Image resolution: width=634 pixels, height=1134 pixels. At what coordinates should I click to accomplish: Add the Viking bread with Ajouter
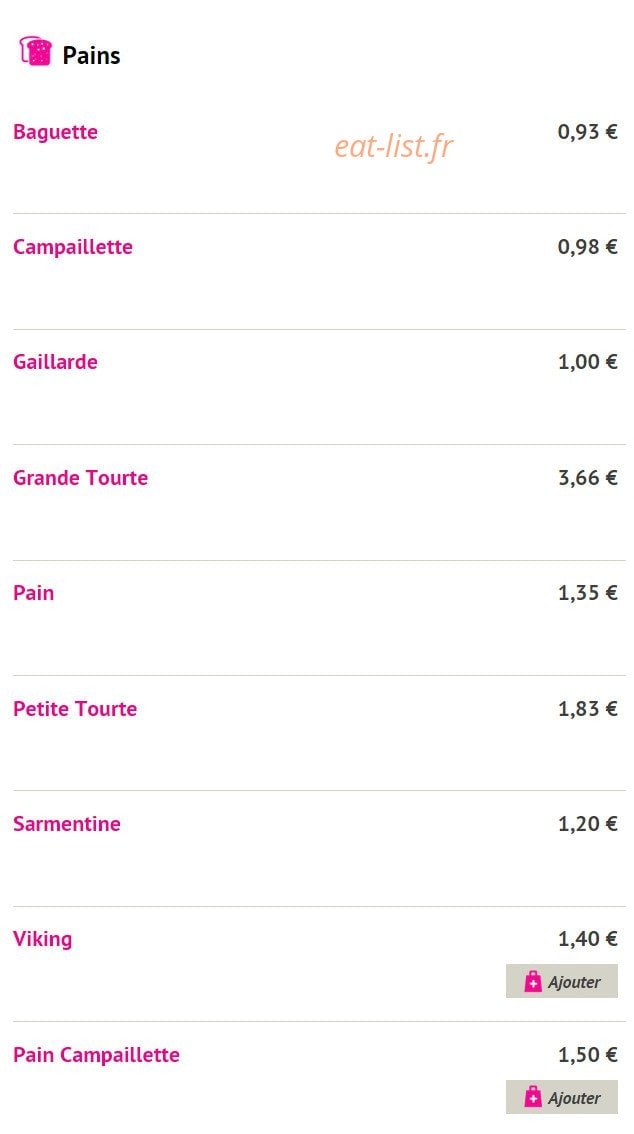[562, 981]
